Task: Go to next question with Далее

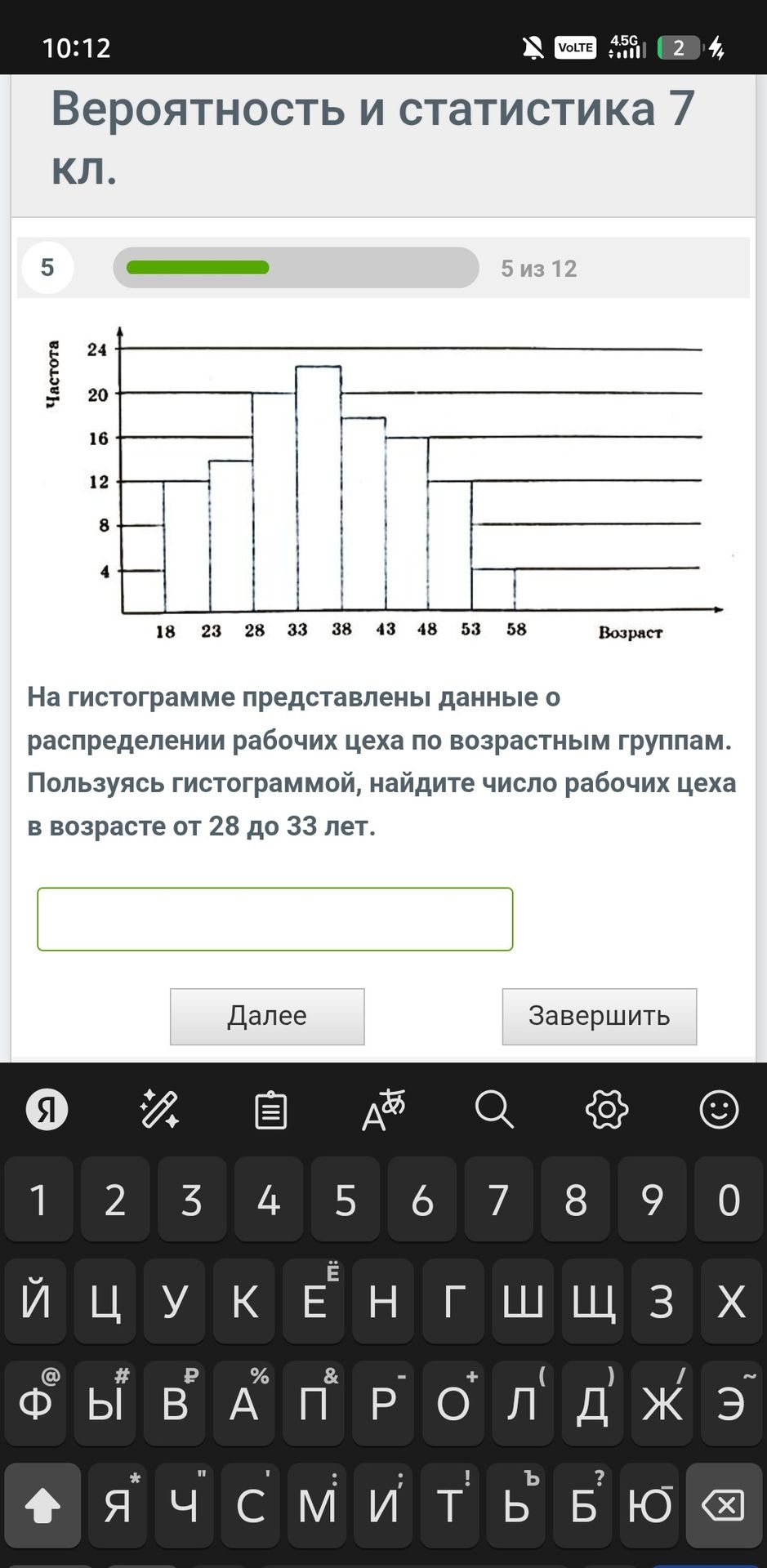Action: (x=267, y=1016)
